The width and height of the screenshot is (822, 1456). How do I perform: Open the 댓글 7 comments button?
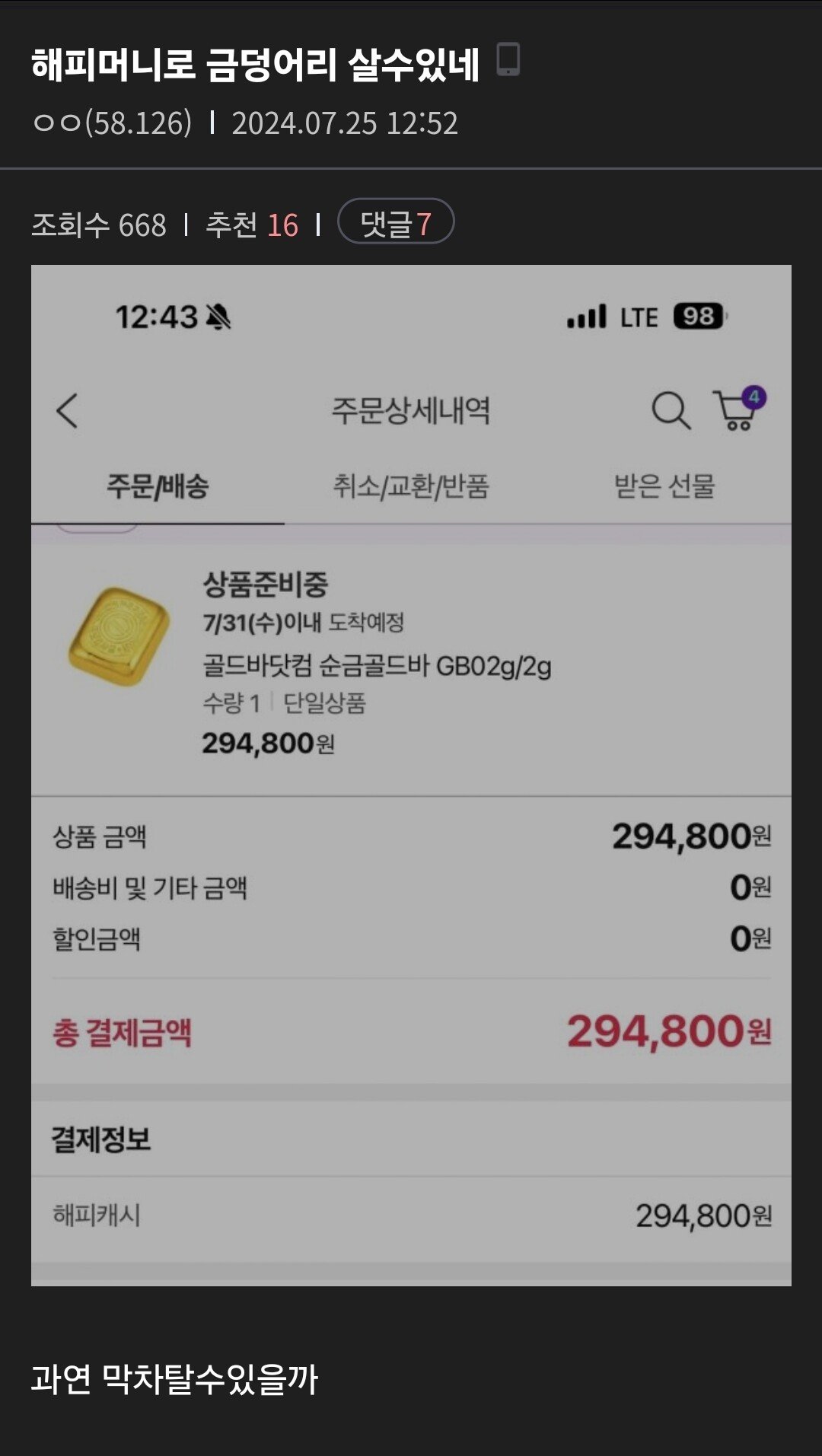(396, 222)
